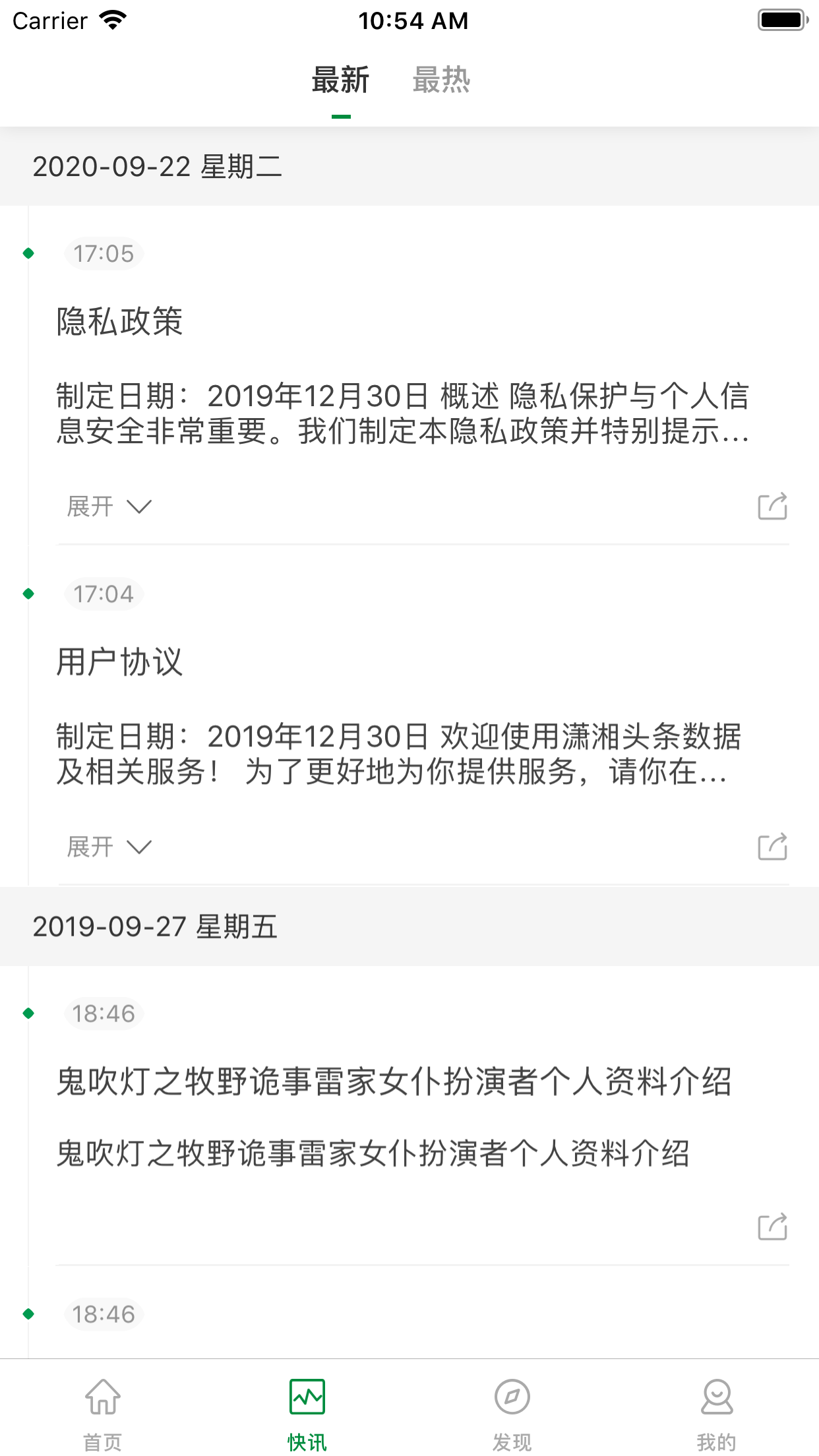Open the 隐私政策 news entry
This screenshot has height=1456, width=819.
coord(120,322)
